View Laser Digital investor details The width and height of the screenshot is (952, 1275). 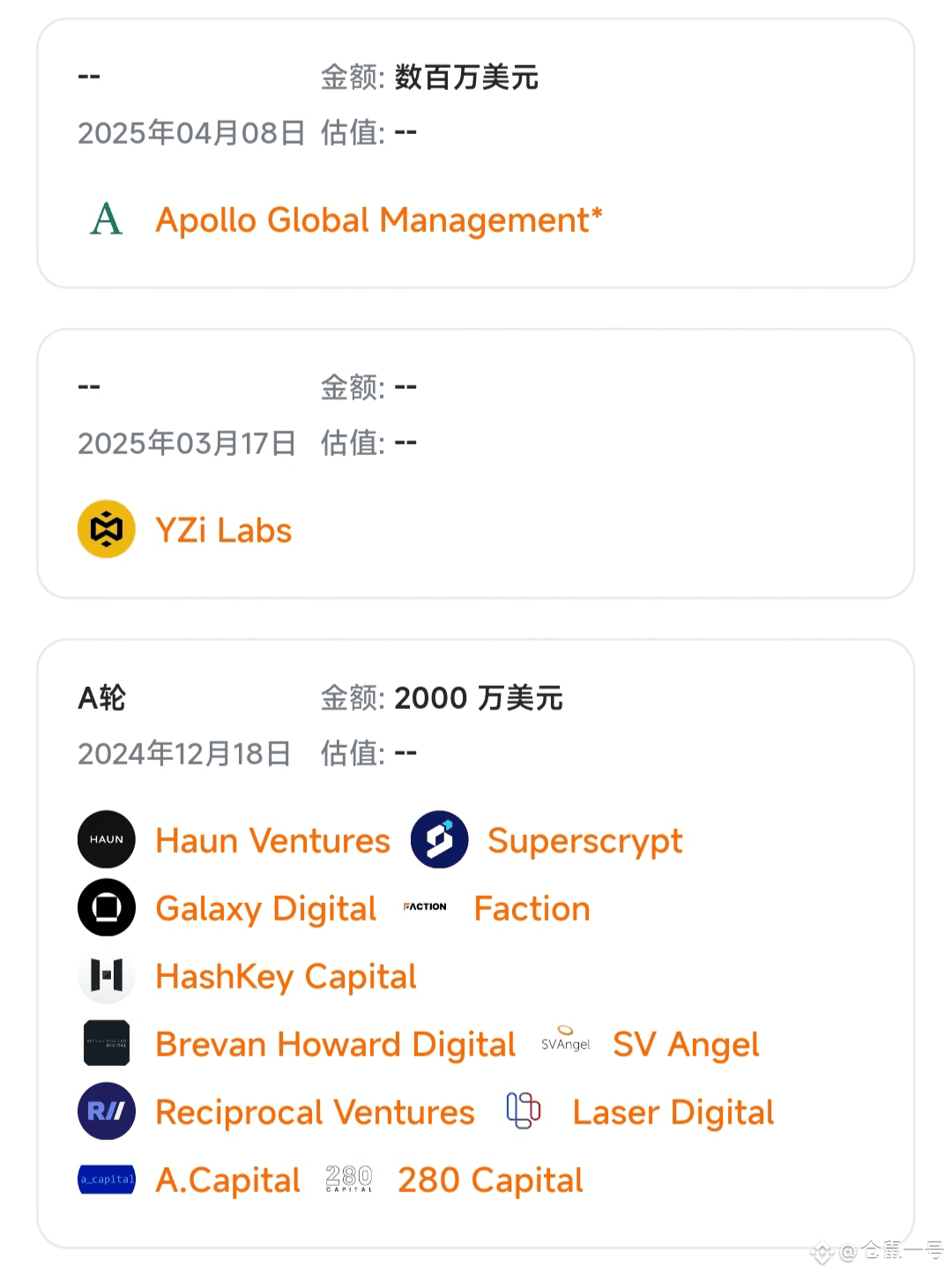(673, 1113)
